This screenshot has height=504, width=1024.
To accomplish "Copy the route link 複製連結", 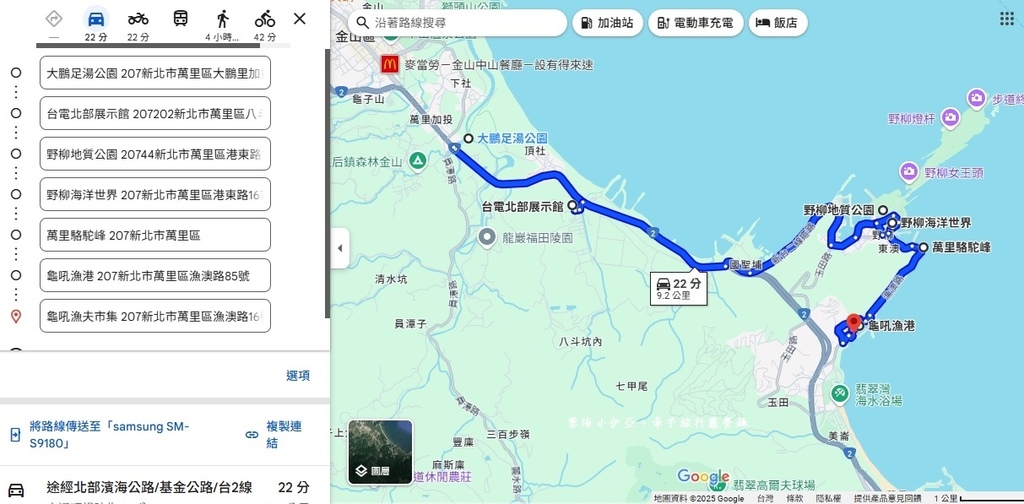I will [x=275, y=434].
